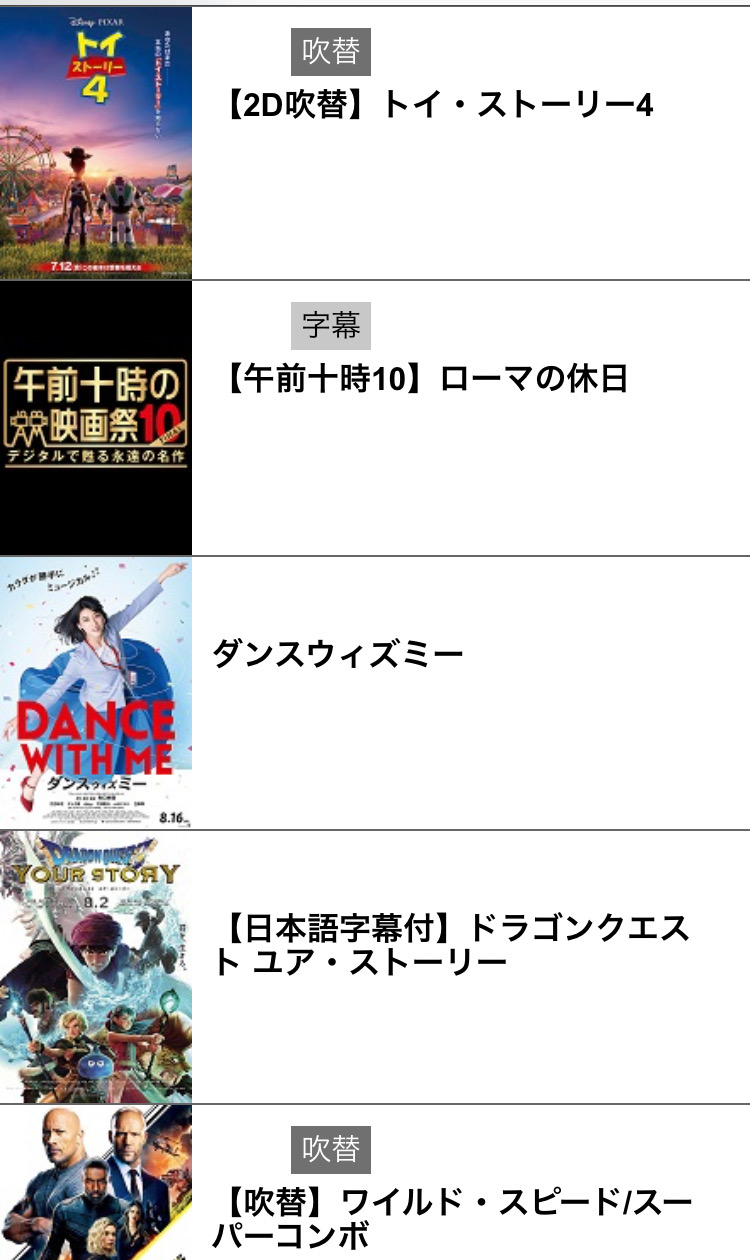This screenshot has height=1260, width=750.
Task: View details for ダンスウィズミー
Action: pyautogui.click(x=338, y=655)
